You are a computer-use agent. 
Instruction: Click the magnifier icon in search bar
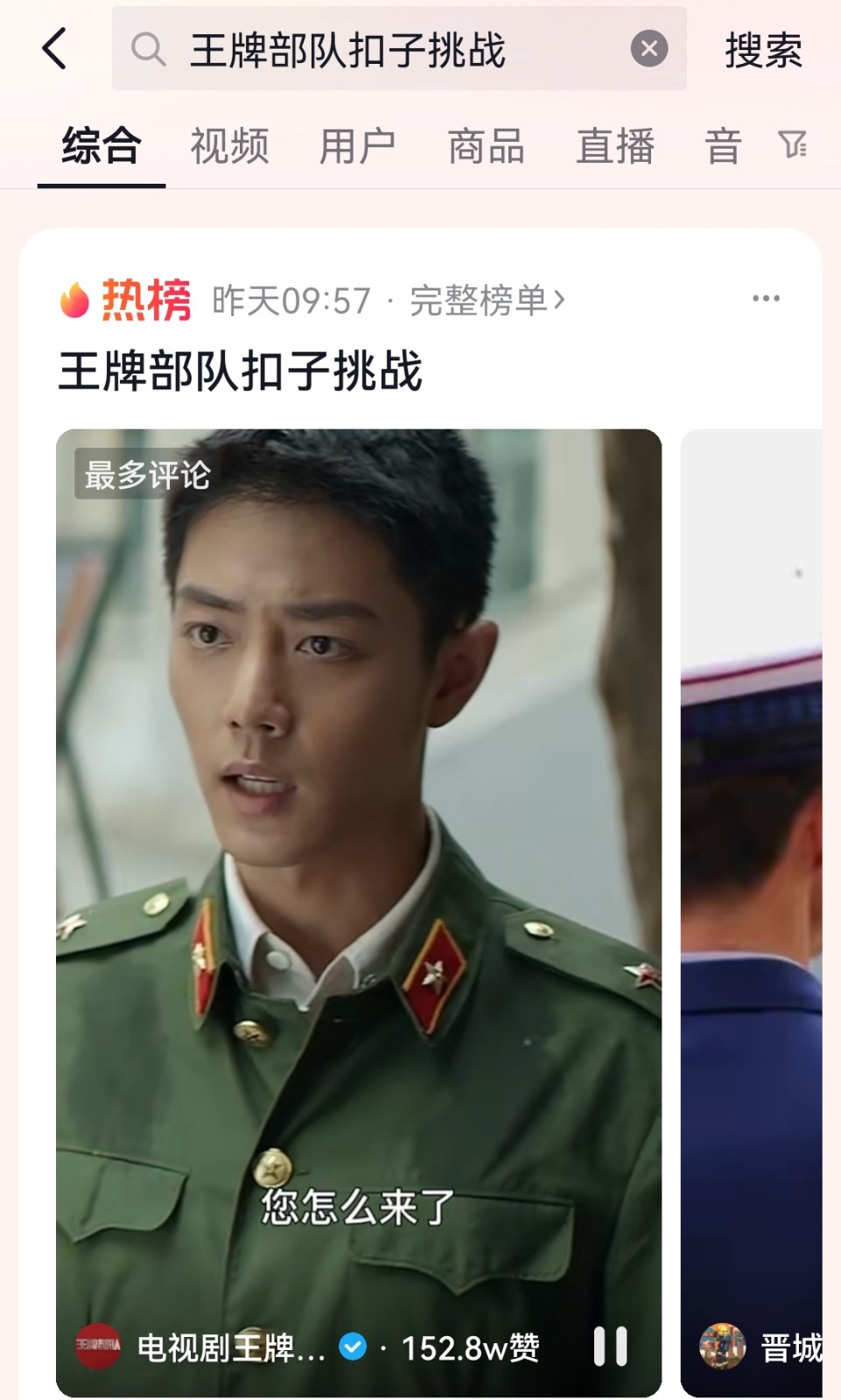[x=149, y=48]
